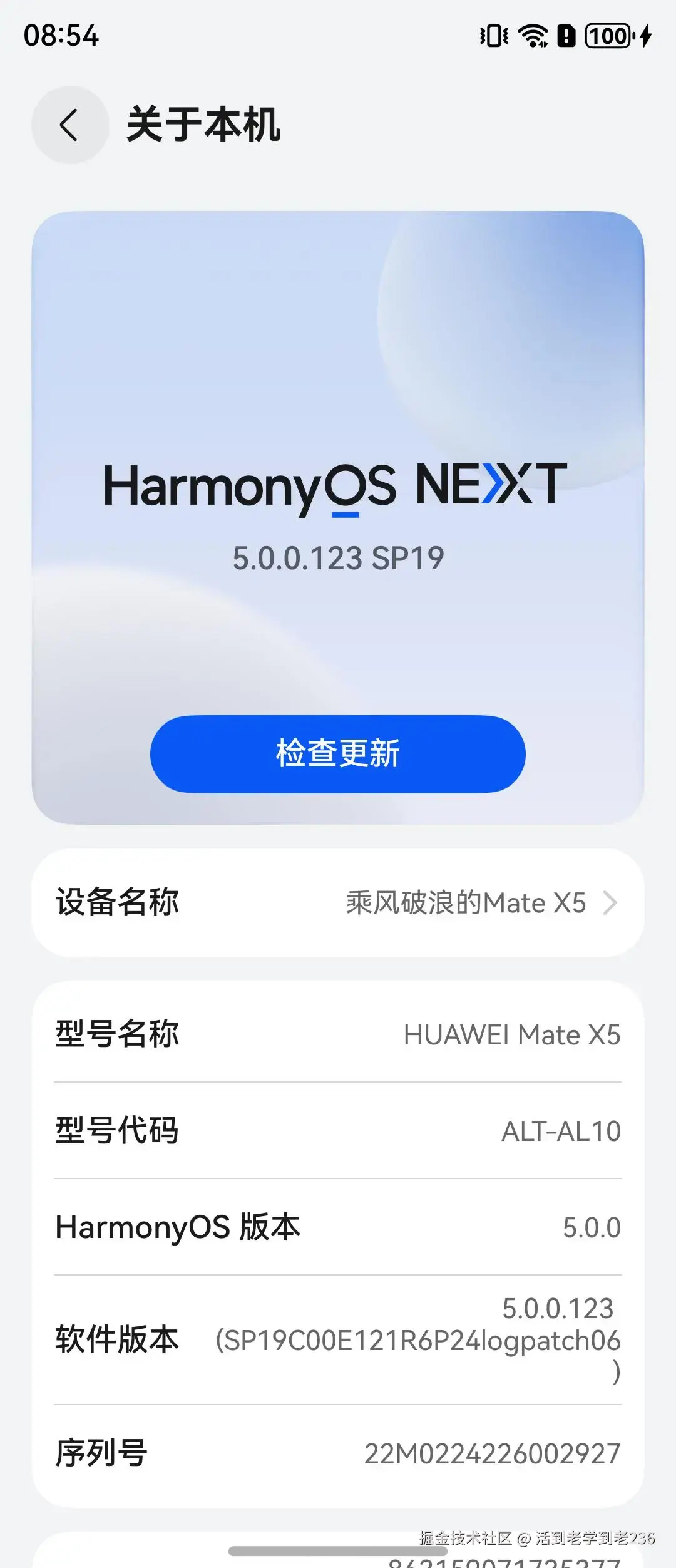Screen dimensions: 676x1568
Task: Tap the HarmonyOS 版本 5.0.0 row
Action: pyautogui.click(x=338, y=1227)
